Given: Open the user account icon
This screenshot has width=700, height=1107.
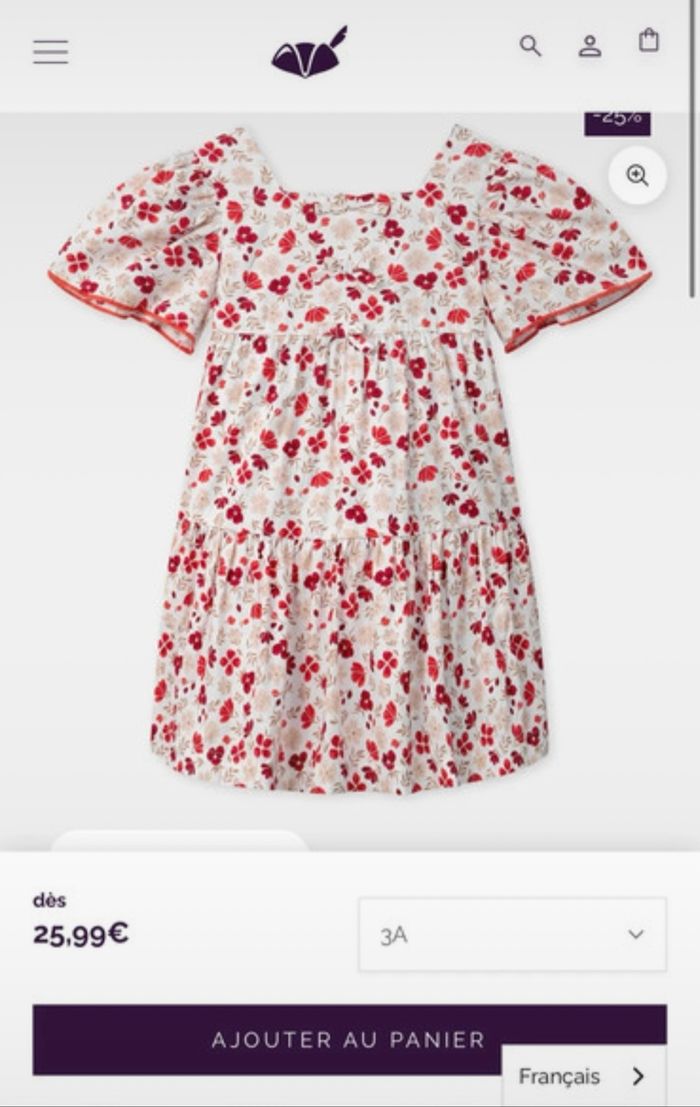Looking at the screenshot, I should coord(590,46).
